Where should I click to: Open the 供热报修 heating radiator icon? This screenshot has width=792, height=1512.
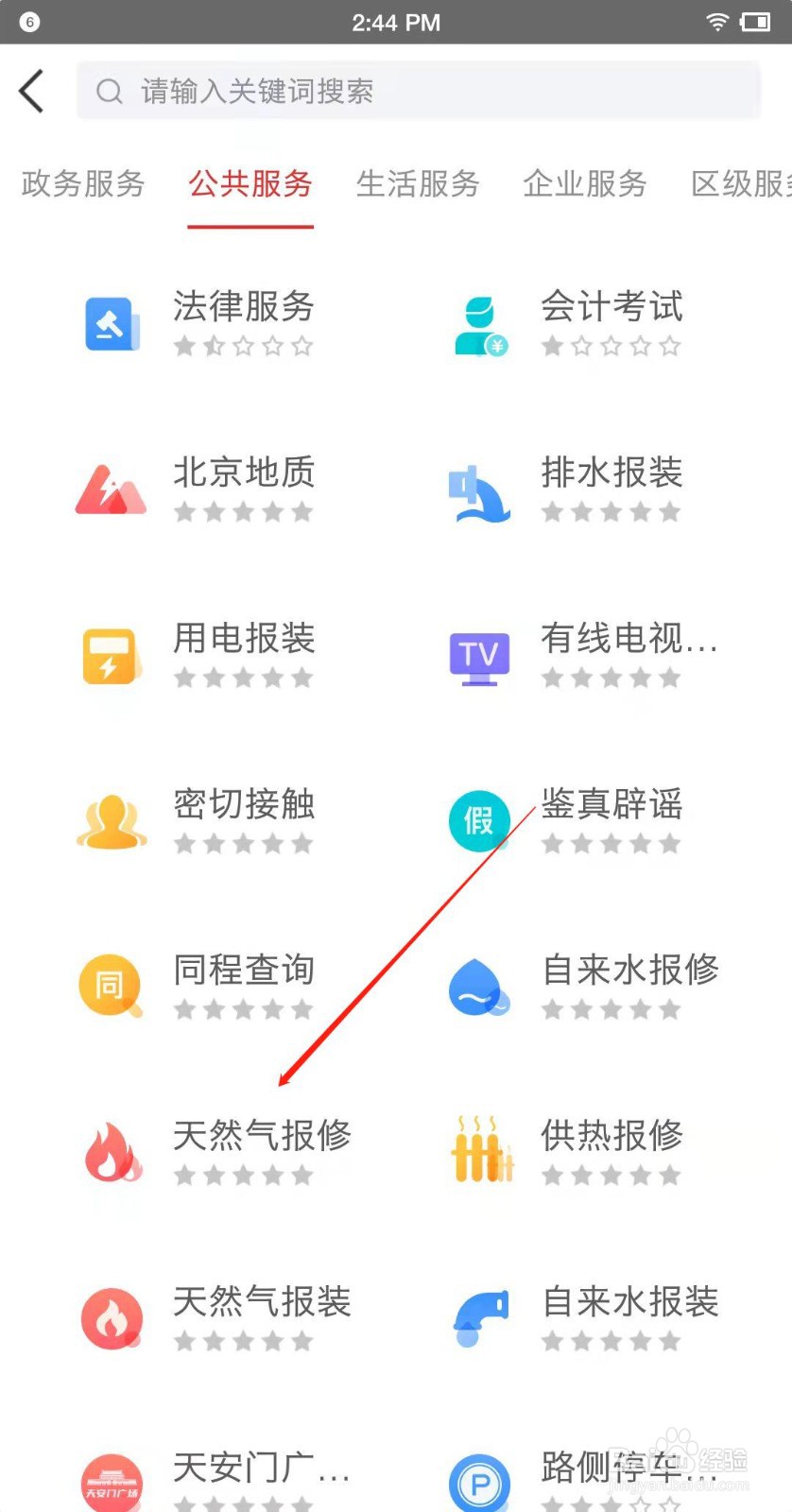tap(479, 1152)
